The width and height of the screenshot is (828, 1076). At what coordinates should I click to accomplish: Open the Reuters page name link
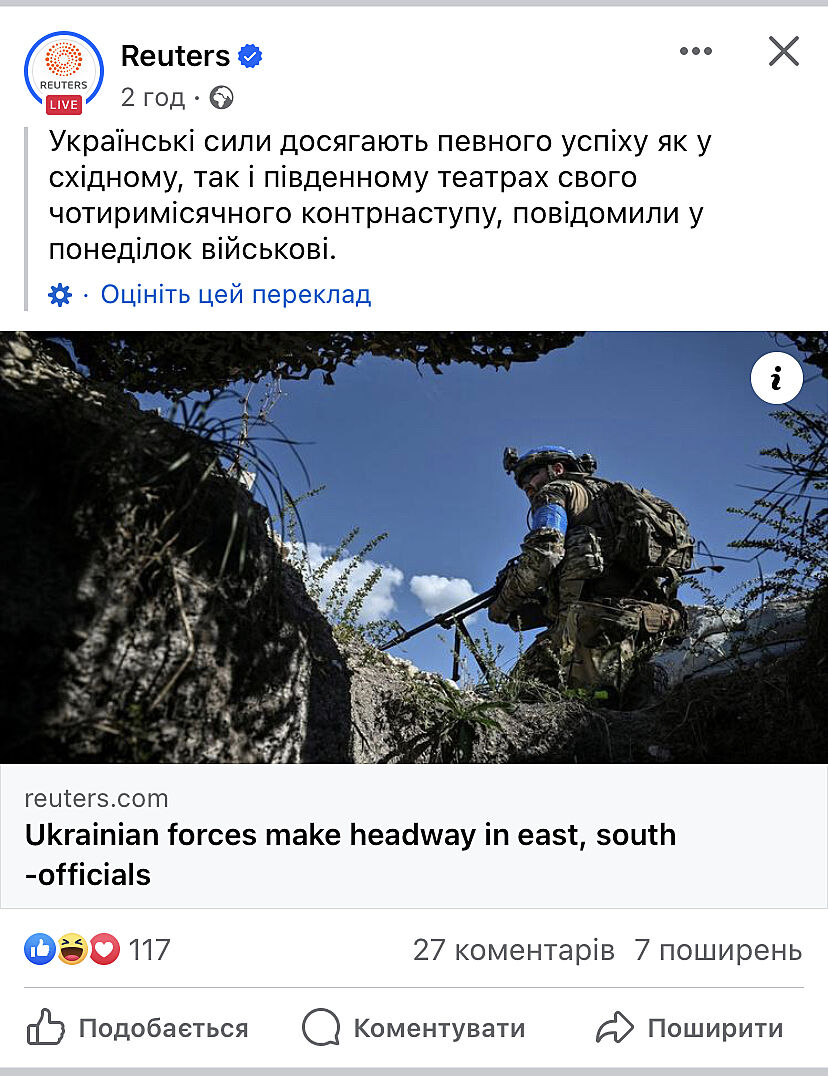tap(175, 56)
